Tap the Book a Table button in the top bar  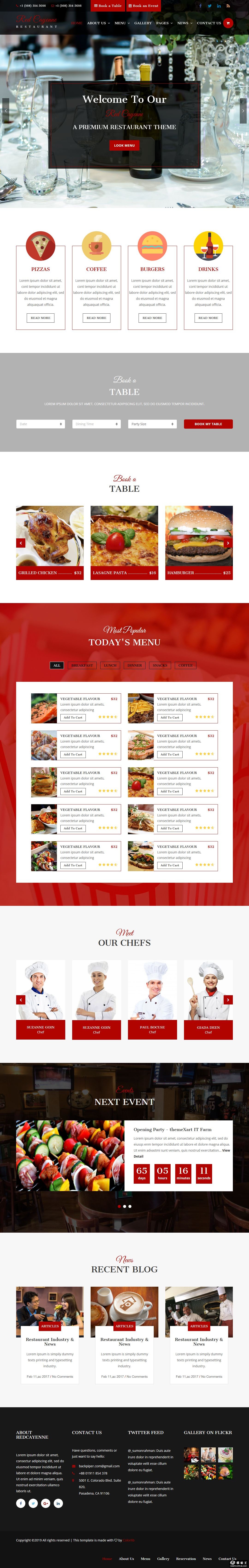coord(107,6)
